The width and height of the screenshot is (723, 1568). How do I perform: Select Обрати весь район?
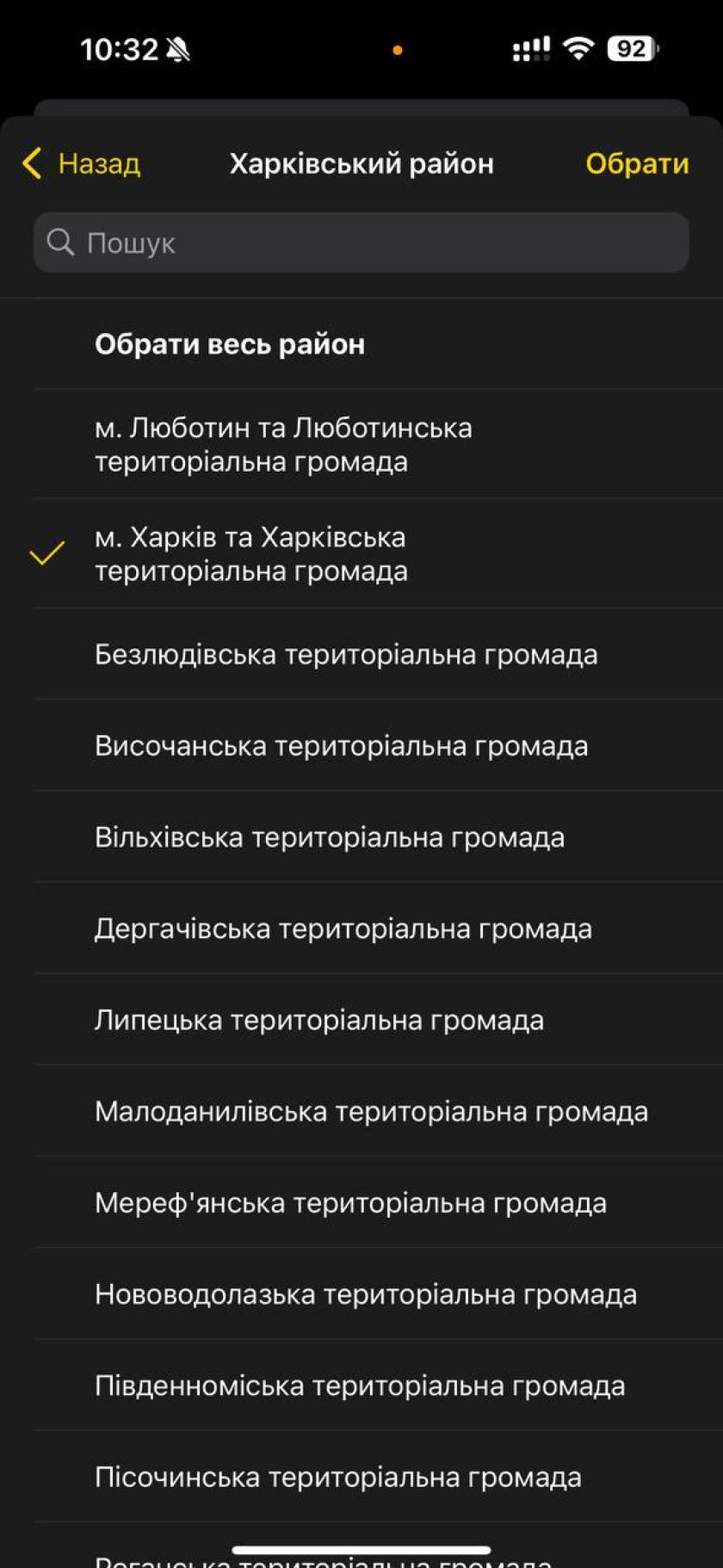coord(230,344)
